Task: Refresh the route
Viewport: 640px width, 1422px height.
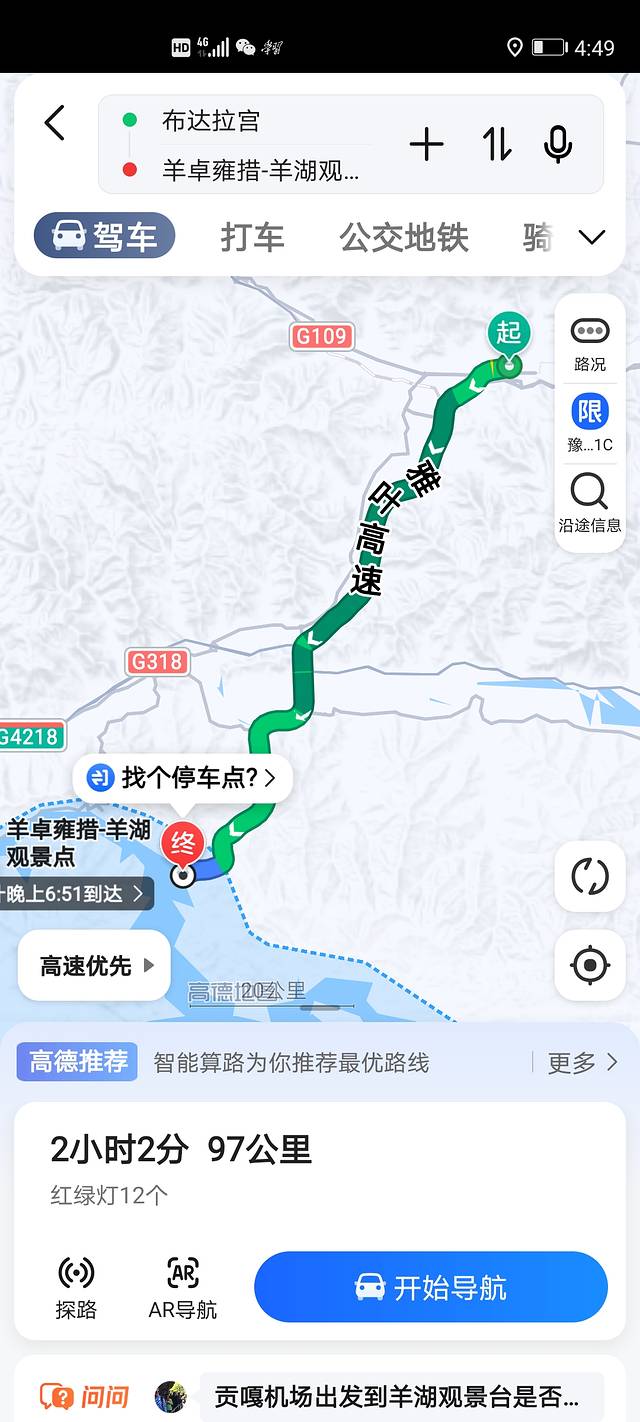Action: pyautogui.click(x=590, y=877)
